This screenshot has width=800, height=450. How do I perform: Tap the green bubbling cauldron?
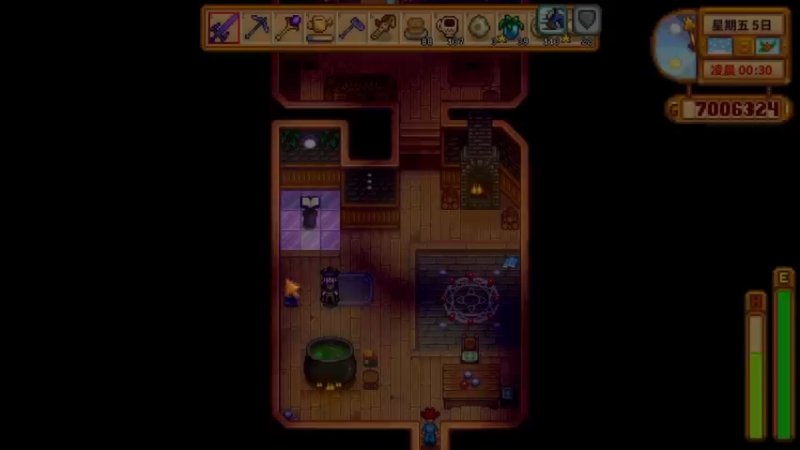[x=329, y=362]
